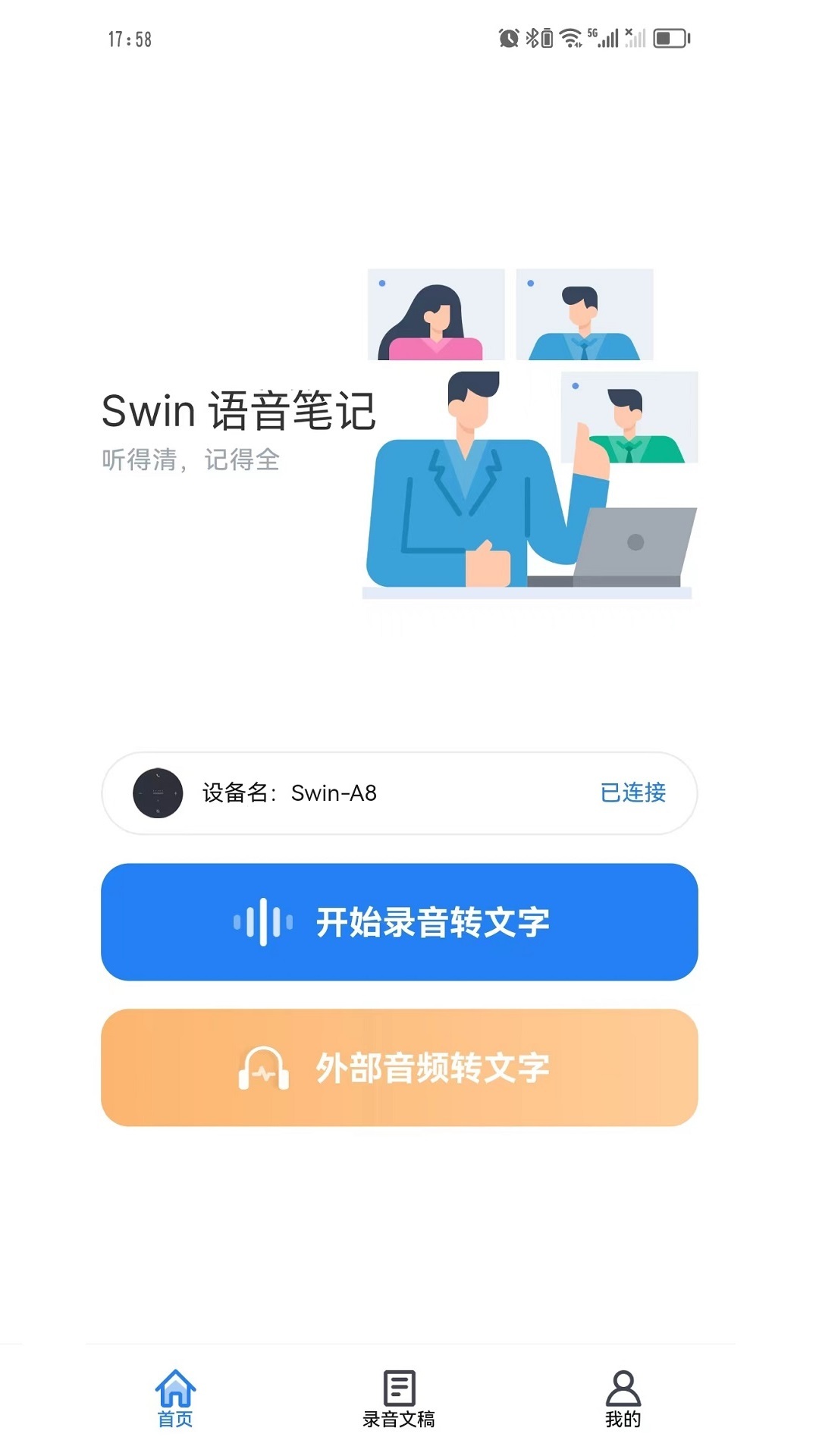
Task: Switch to the 录音文稿 tab
Action: coord(400,1407)
